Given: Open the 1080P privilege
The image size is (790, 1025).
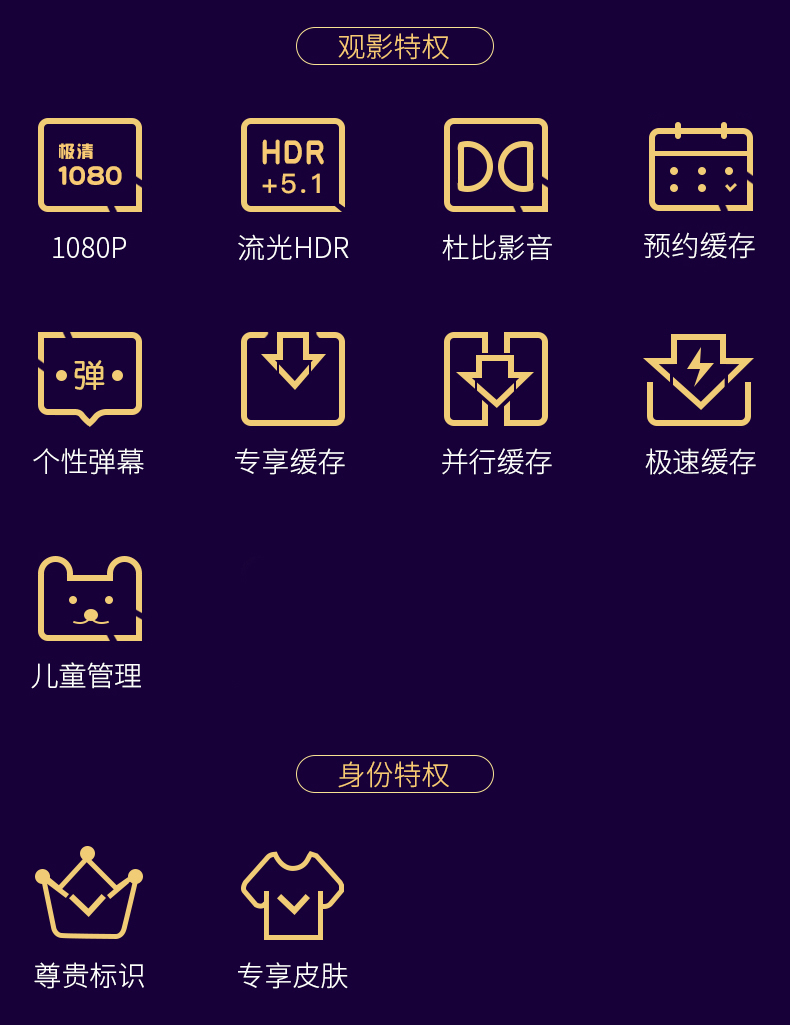Looking at the screenshot, I should 90,166.
